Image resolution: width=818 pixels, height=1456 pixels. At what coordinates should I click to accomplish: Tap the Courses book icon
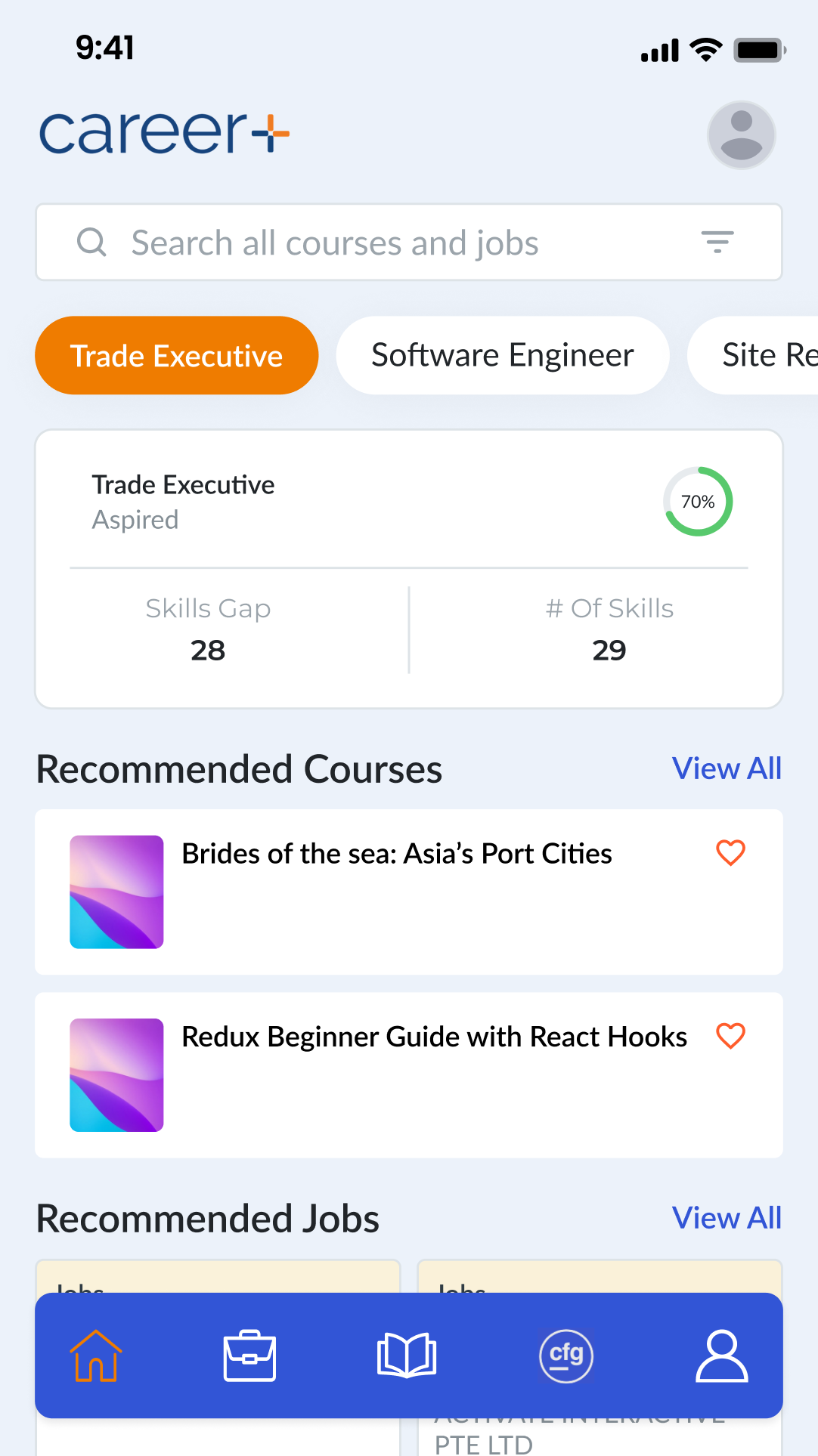click(407, 1355)
